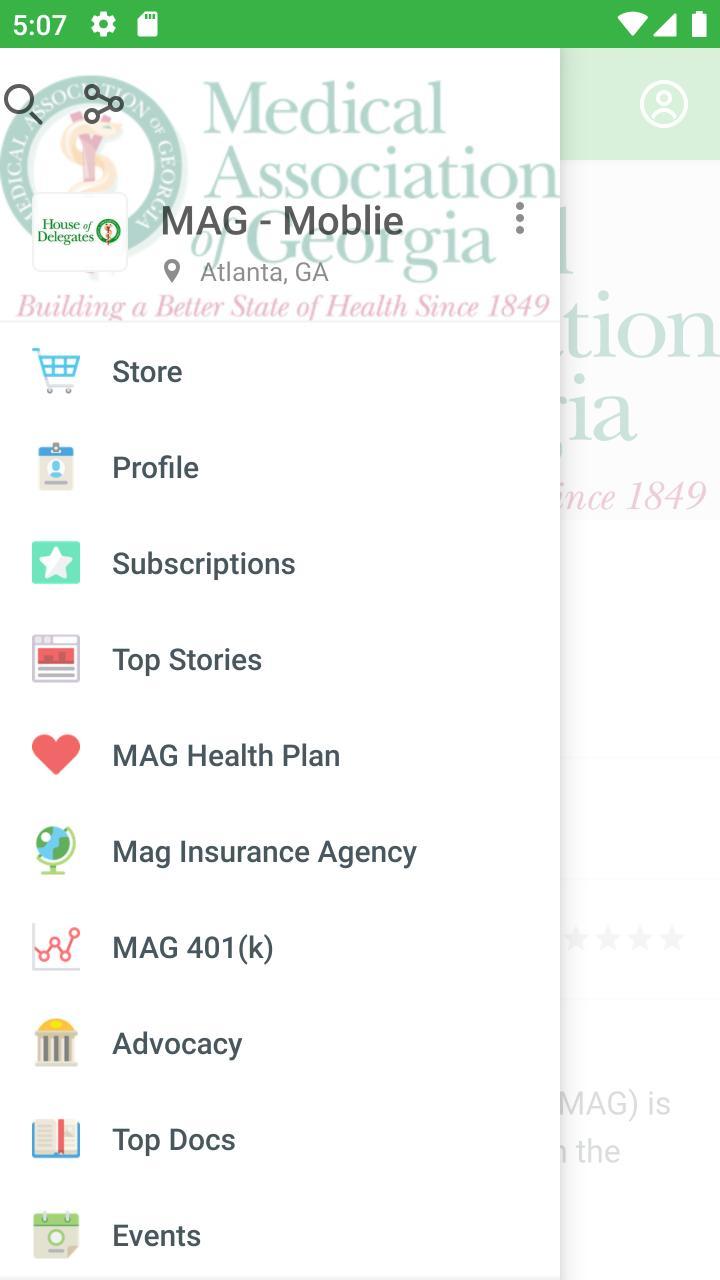The image size is (720, 1280).
Task: Tap the search magnifier icon
Action: (22, 103)
